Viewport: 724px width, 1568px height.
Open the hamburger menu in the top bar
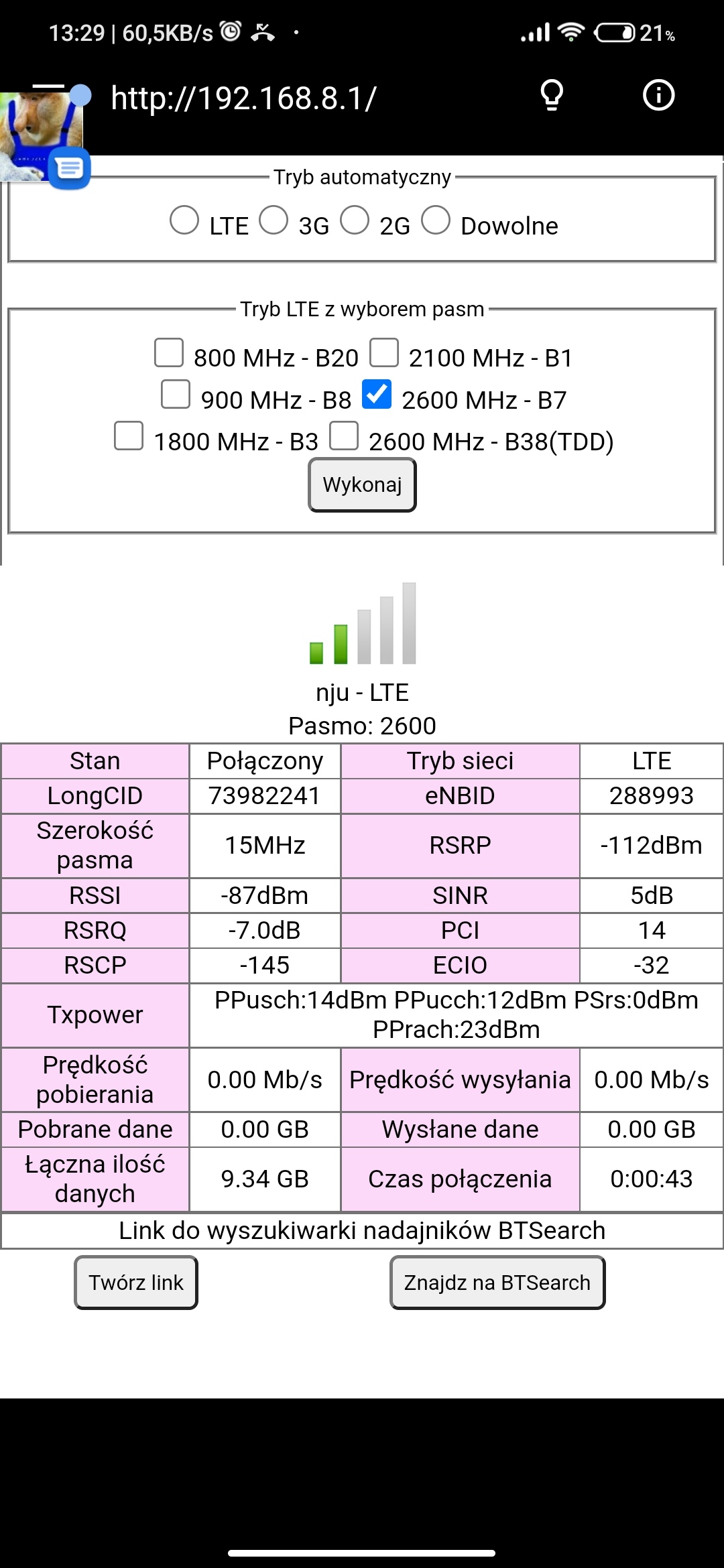click(48, 87)
